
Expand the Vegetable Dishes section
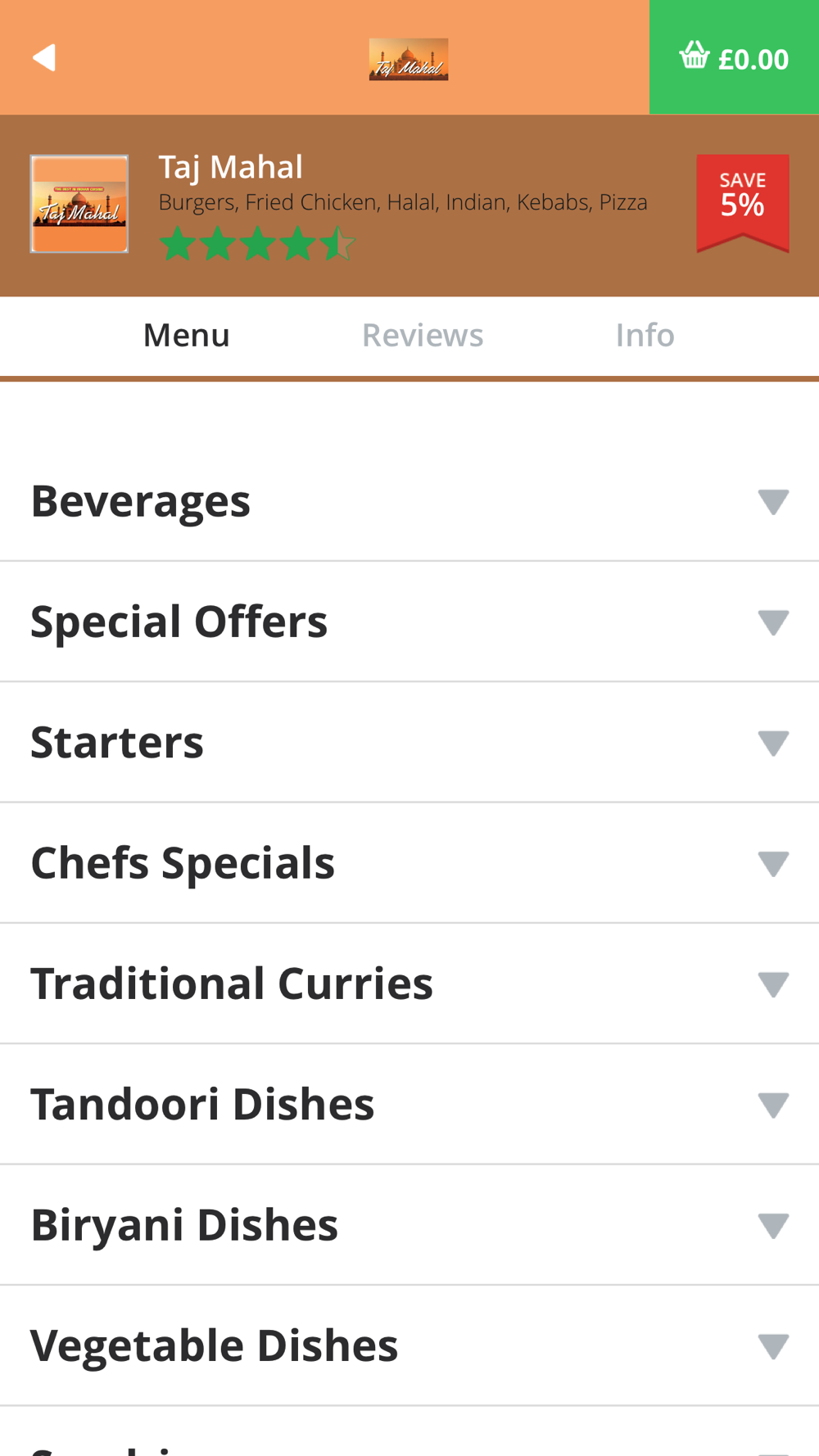[x=409, y=1345]
